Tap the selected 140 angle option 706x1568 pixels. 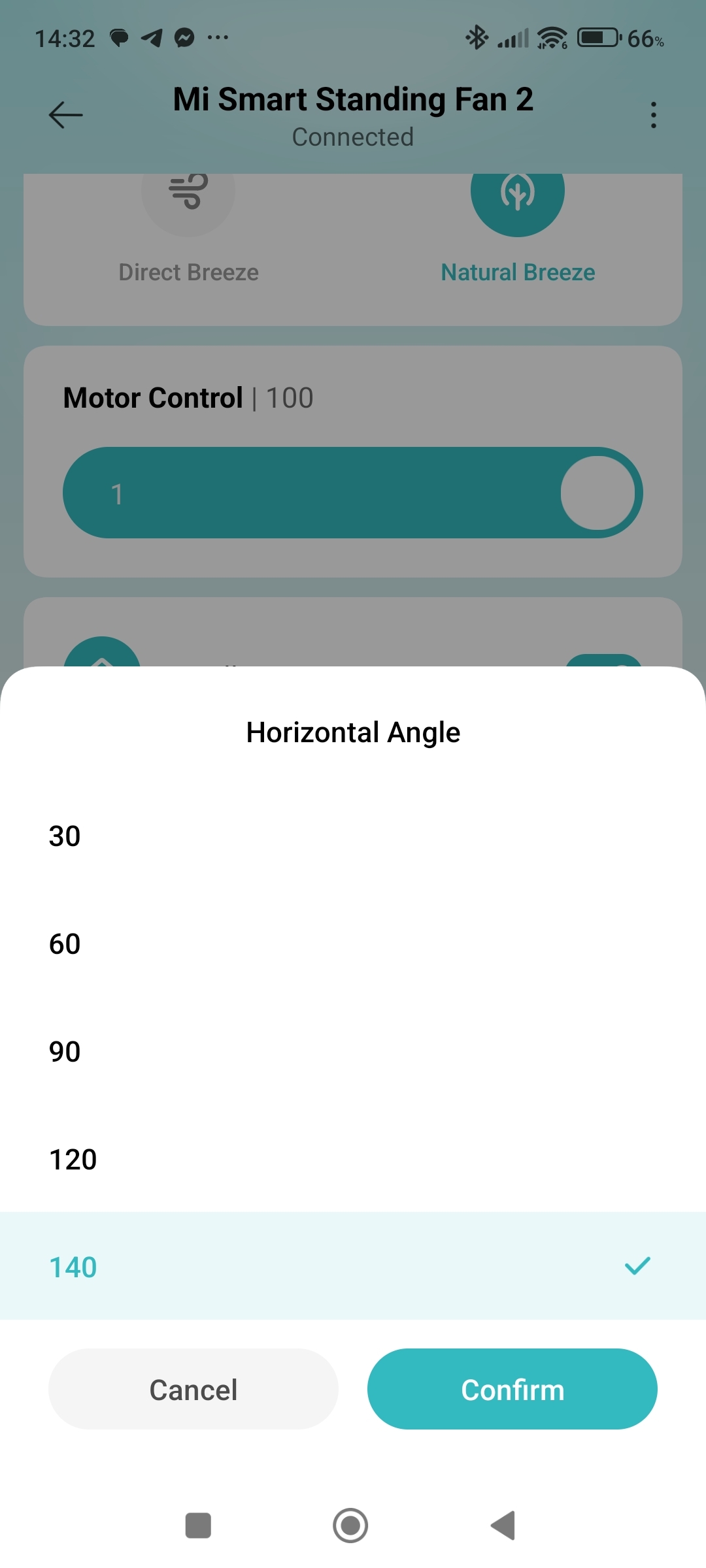click(353, 1266)
